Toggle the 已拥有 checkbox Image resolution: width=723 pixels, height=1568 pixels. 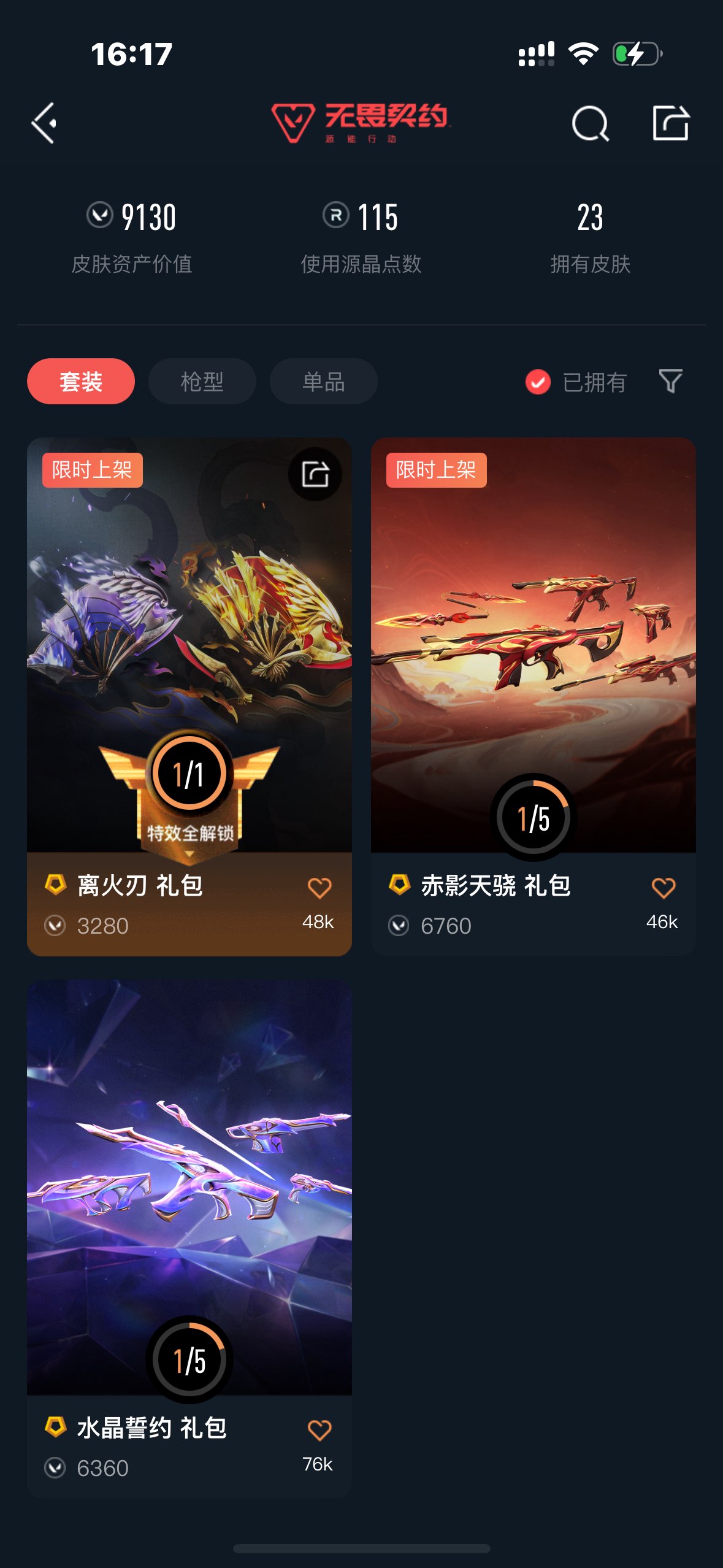tap(538, 382)
